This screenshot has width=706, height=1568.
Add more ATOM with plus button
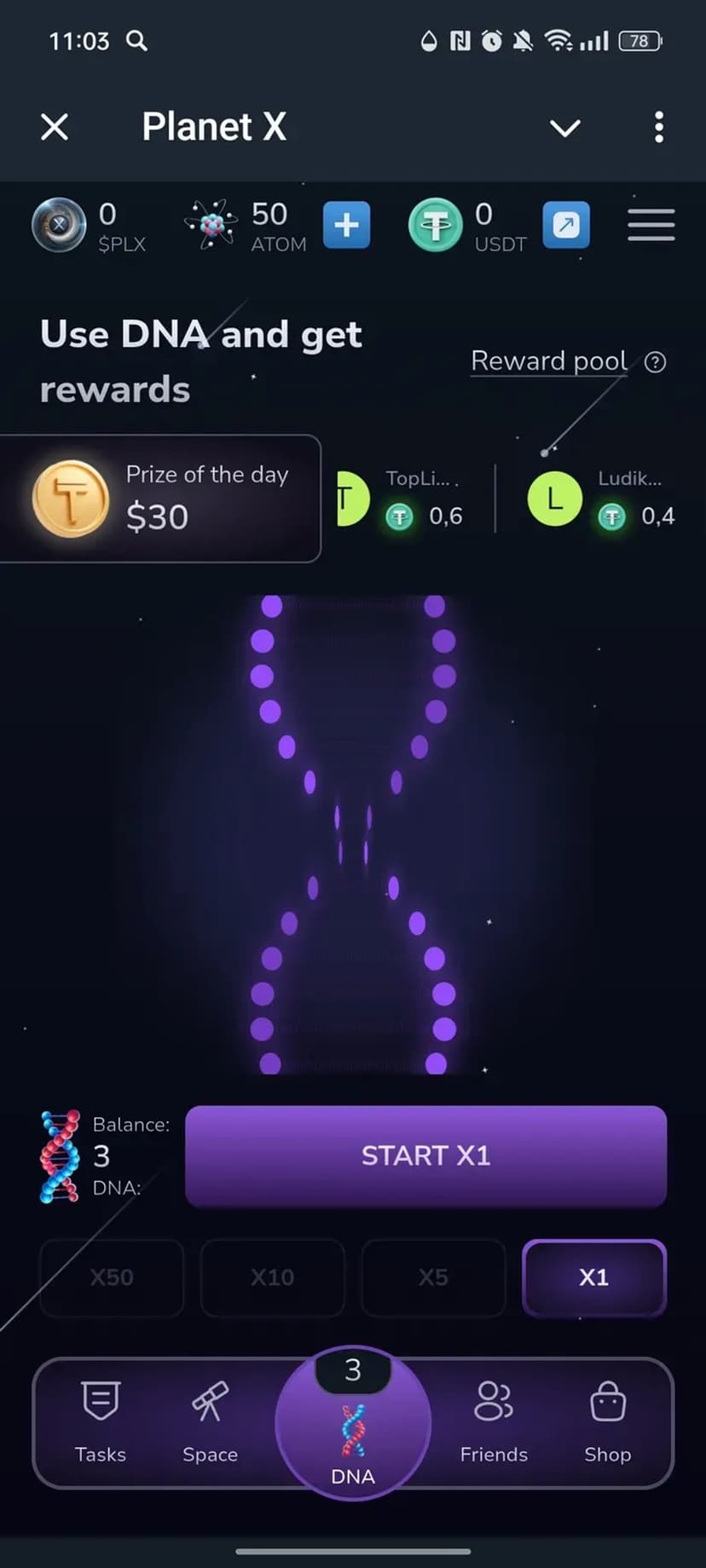[x=346, y=226]
